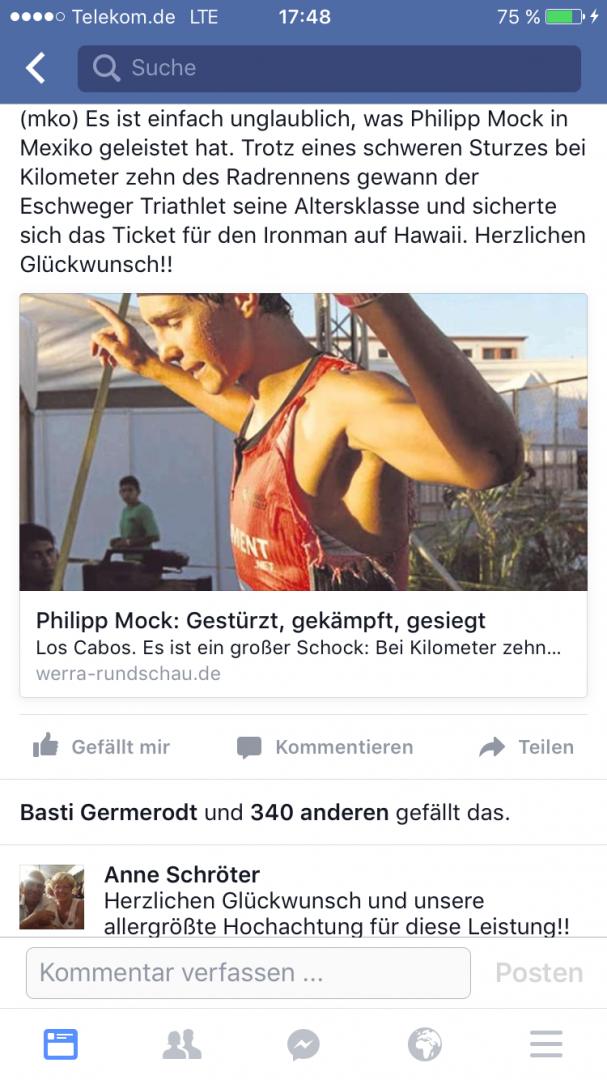Tap the Posten button
The width and height of the screenshot is (607, 1080).
coord(539,973)
